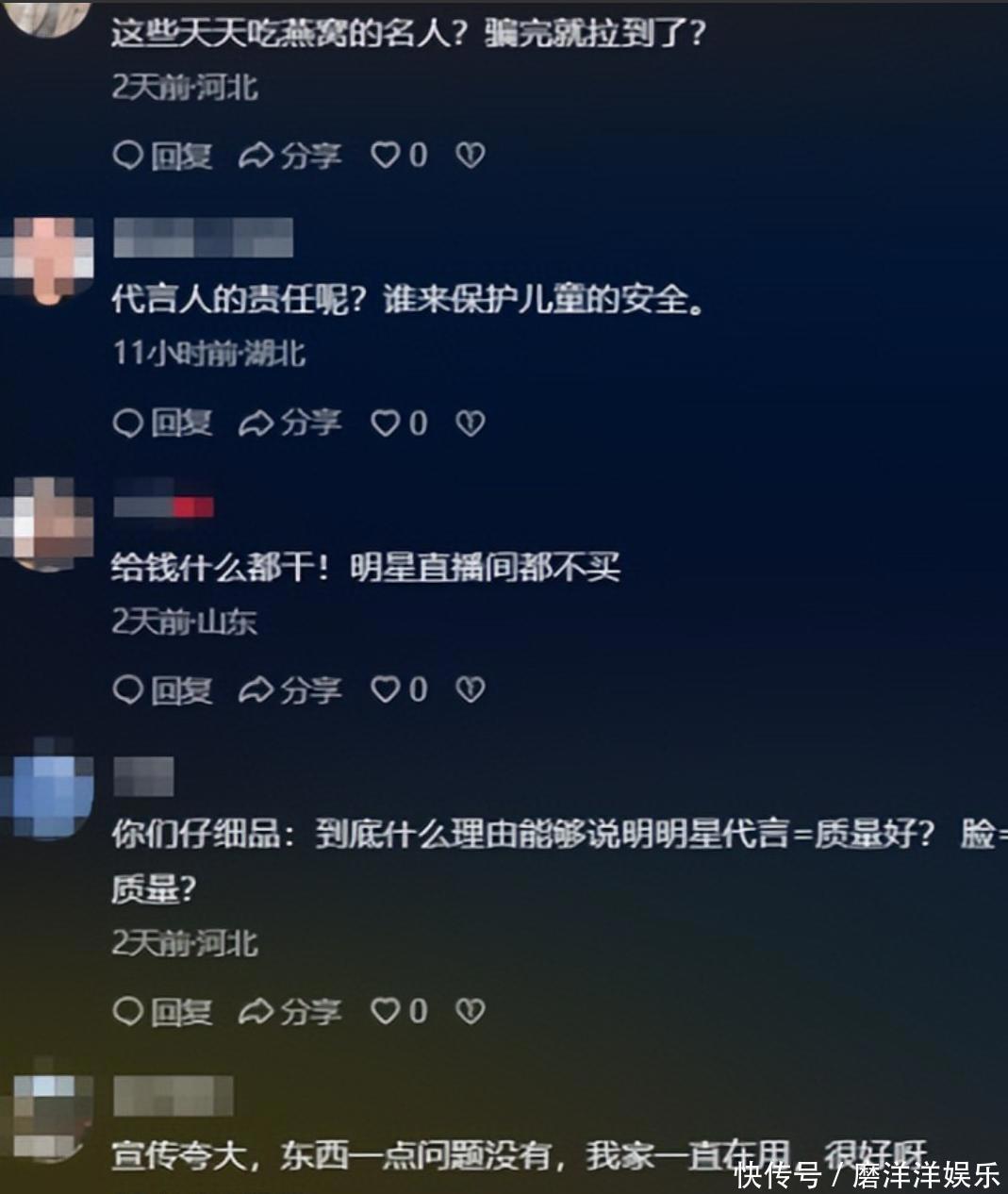Screen dimensions: 1008x1194
Task: Reply to the 你们仔细品 comment
Action: pyautogui.click(x=162, y=1012)
